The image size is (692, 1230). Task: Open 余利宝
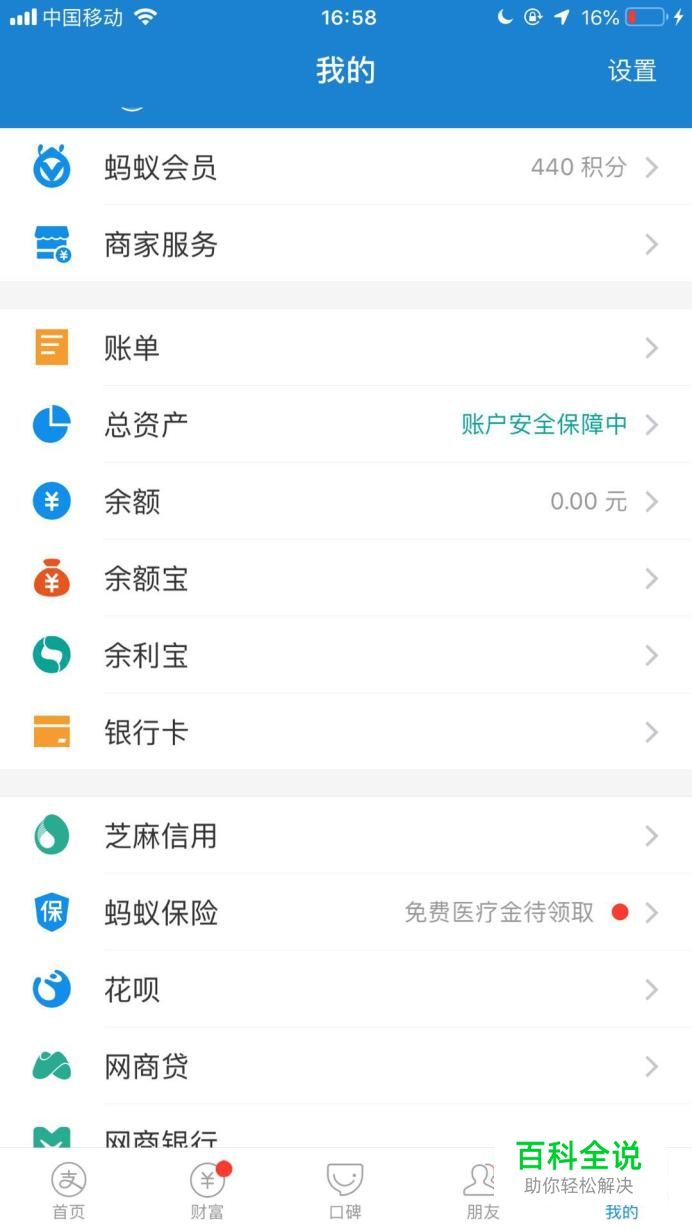tap(346, 656)
